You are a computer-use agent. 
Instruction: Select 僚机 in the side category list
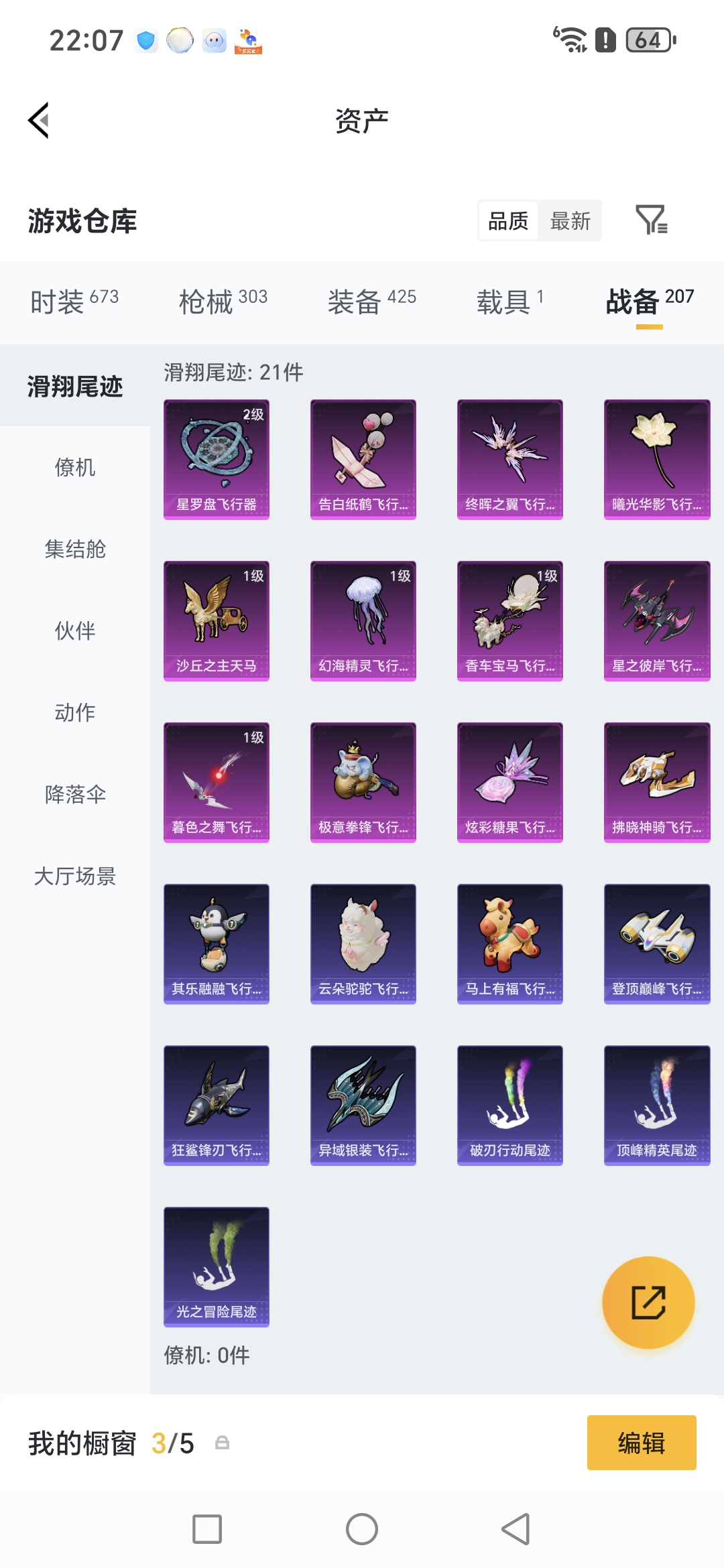75,467
